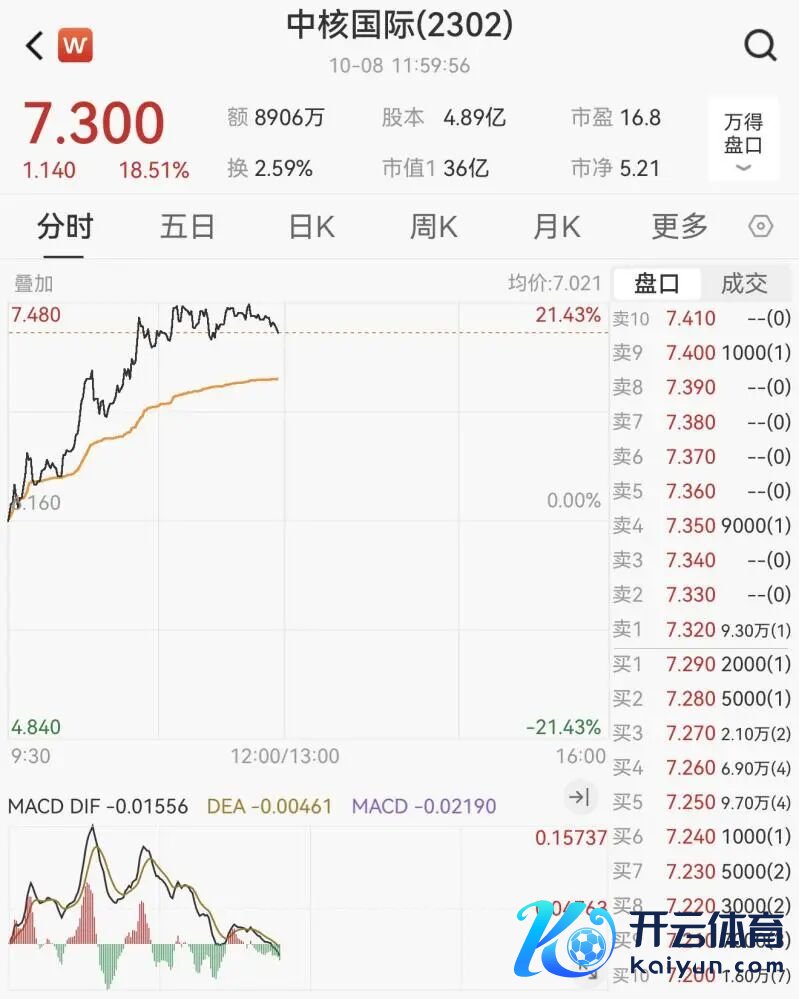Open chart settings hexagon icon
The image size is (799, 999).
point(761,227)
